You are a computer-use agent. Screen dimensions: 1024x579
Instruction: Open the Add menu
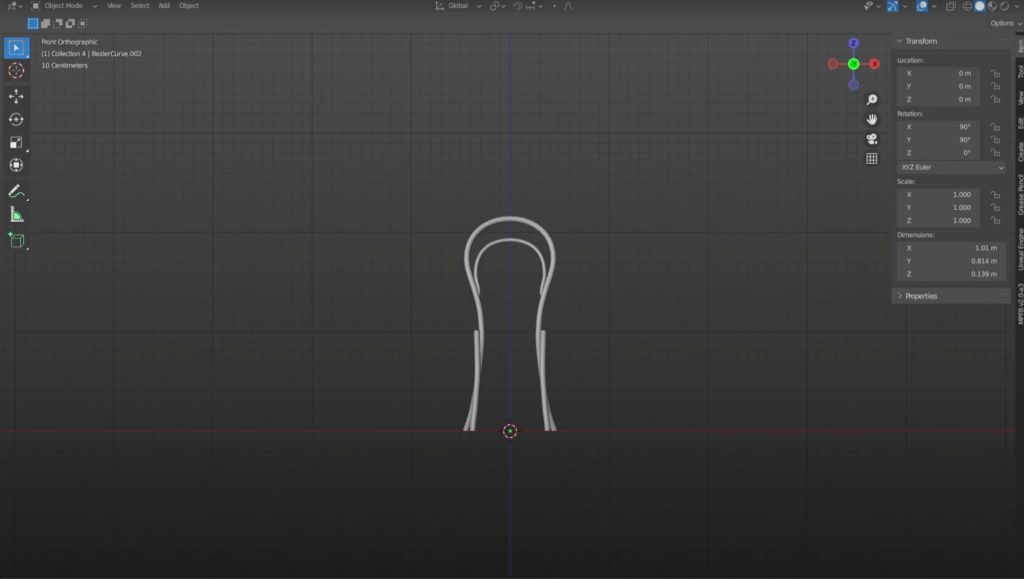point(164,6)
